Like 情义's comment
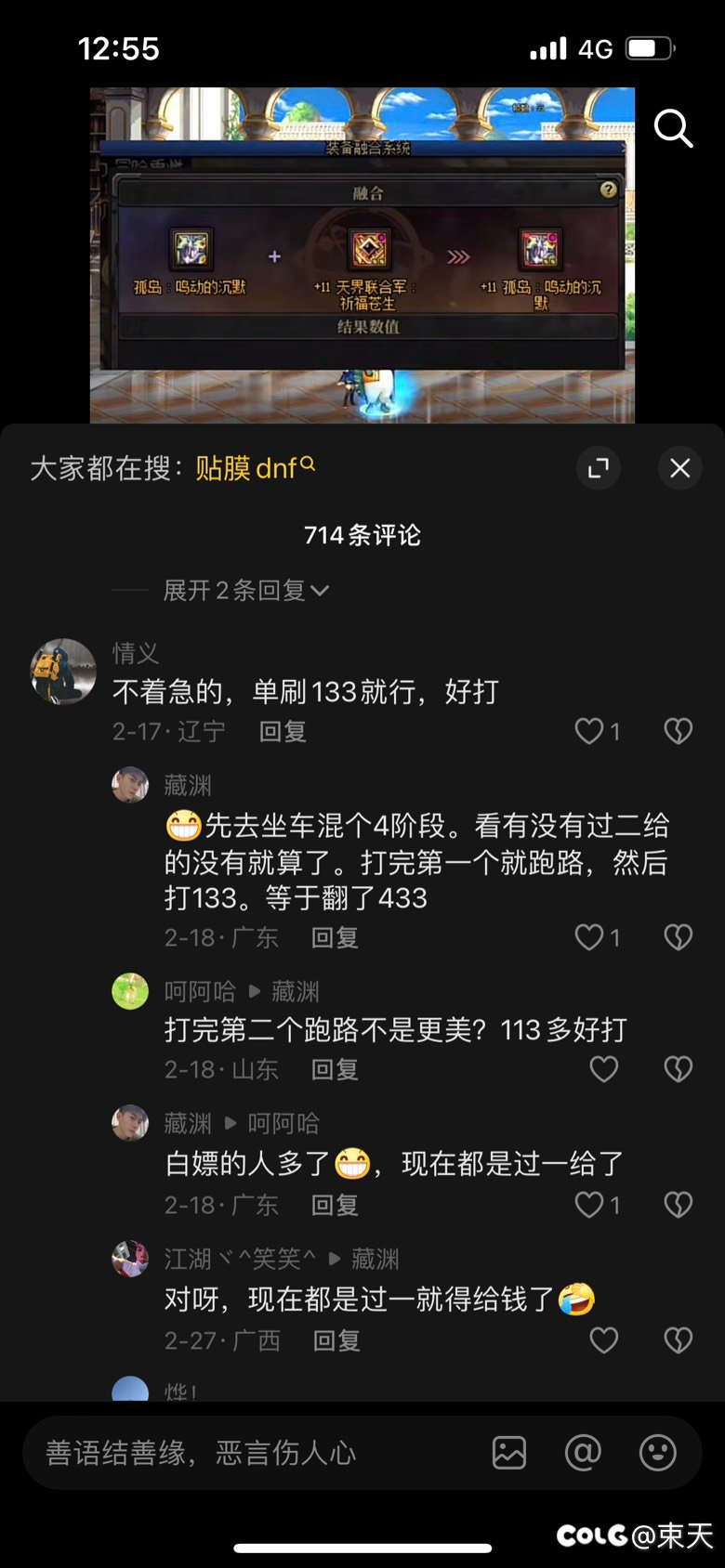This screenshot has height=1568, width=725. click(591, 732)
